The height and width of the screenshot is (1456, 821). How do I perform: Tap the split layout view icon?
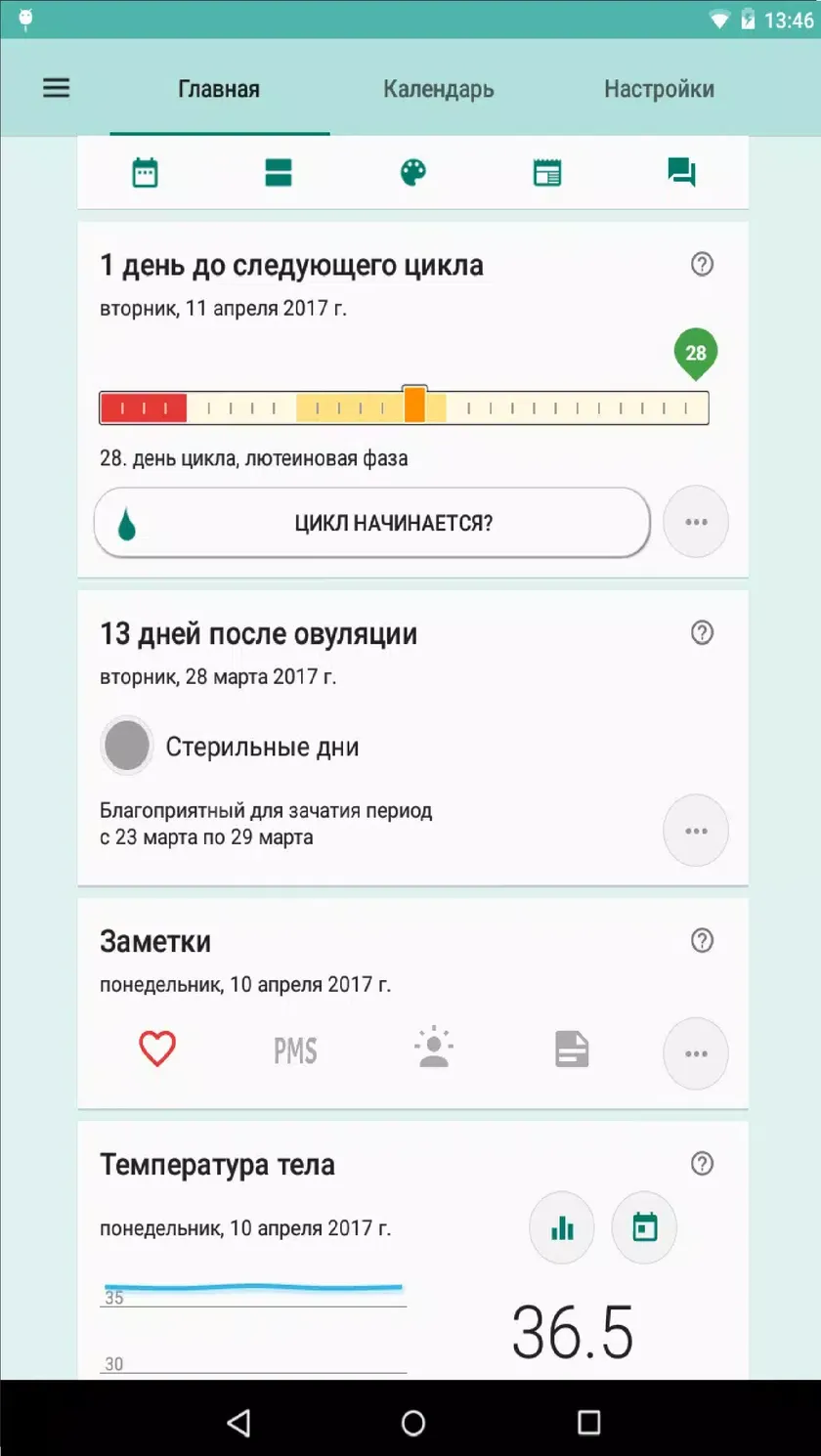click(x=279, y=173)
